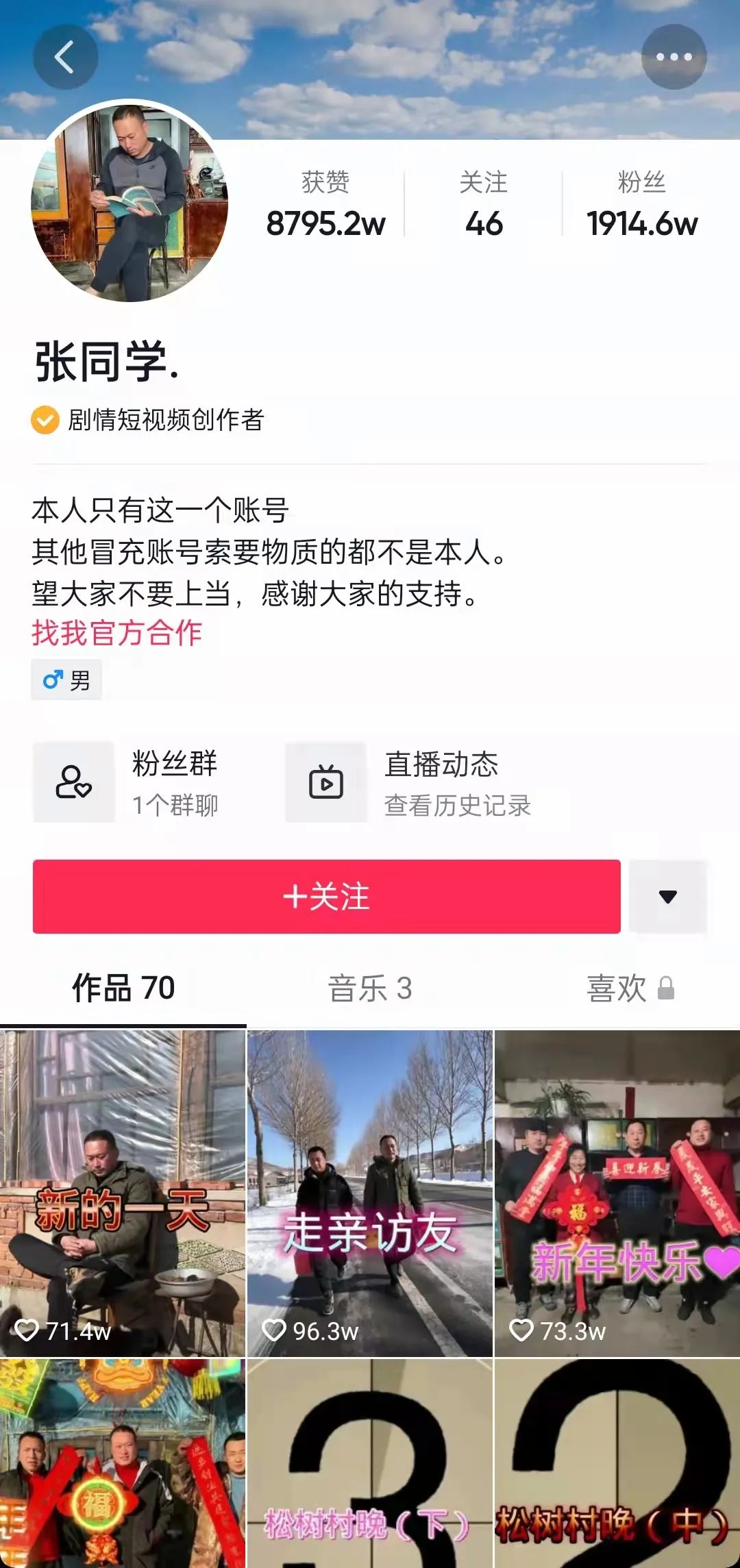This screenshot has height=1568, width=740.
Task: View the 粉丝 1914.6w followers list
Action: (x=641, y=204)
